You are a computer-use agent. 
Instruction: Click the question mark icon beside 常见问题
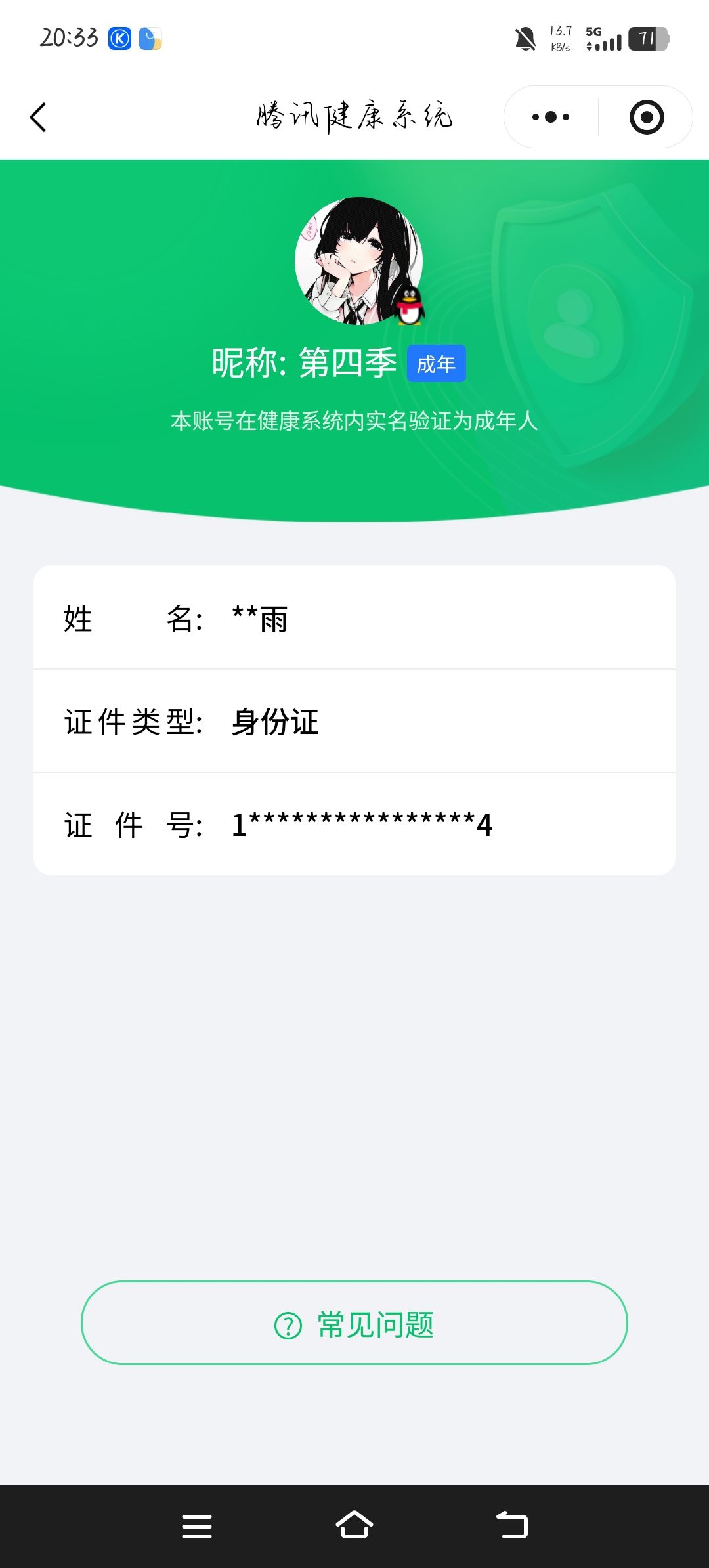[x=288, y=1323]
